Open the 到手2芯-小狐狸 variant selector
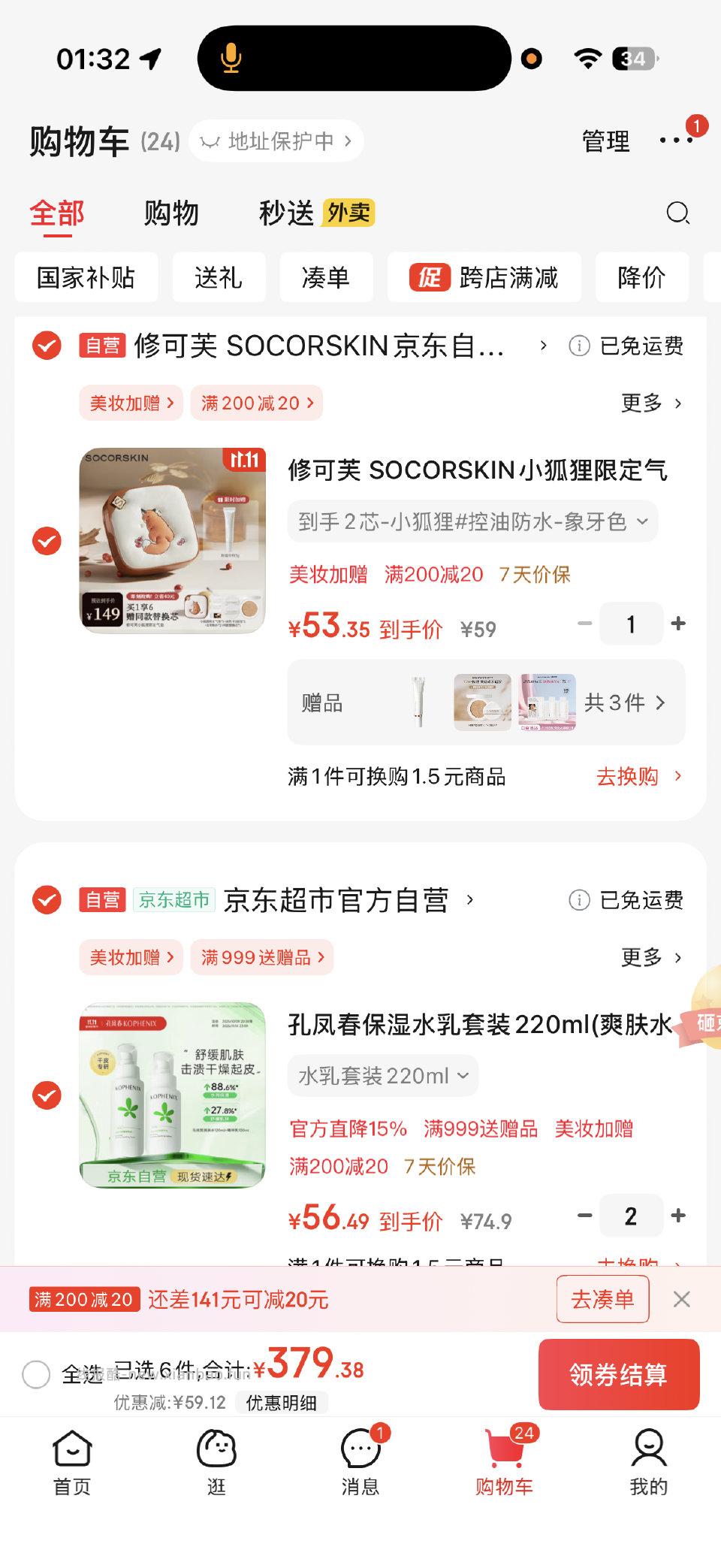The image size is (721, 1568). (x=472, y=521)
